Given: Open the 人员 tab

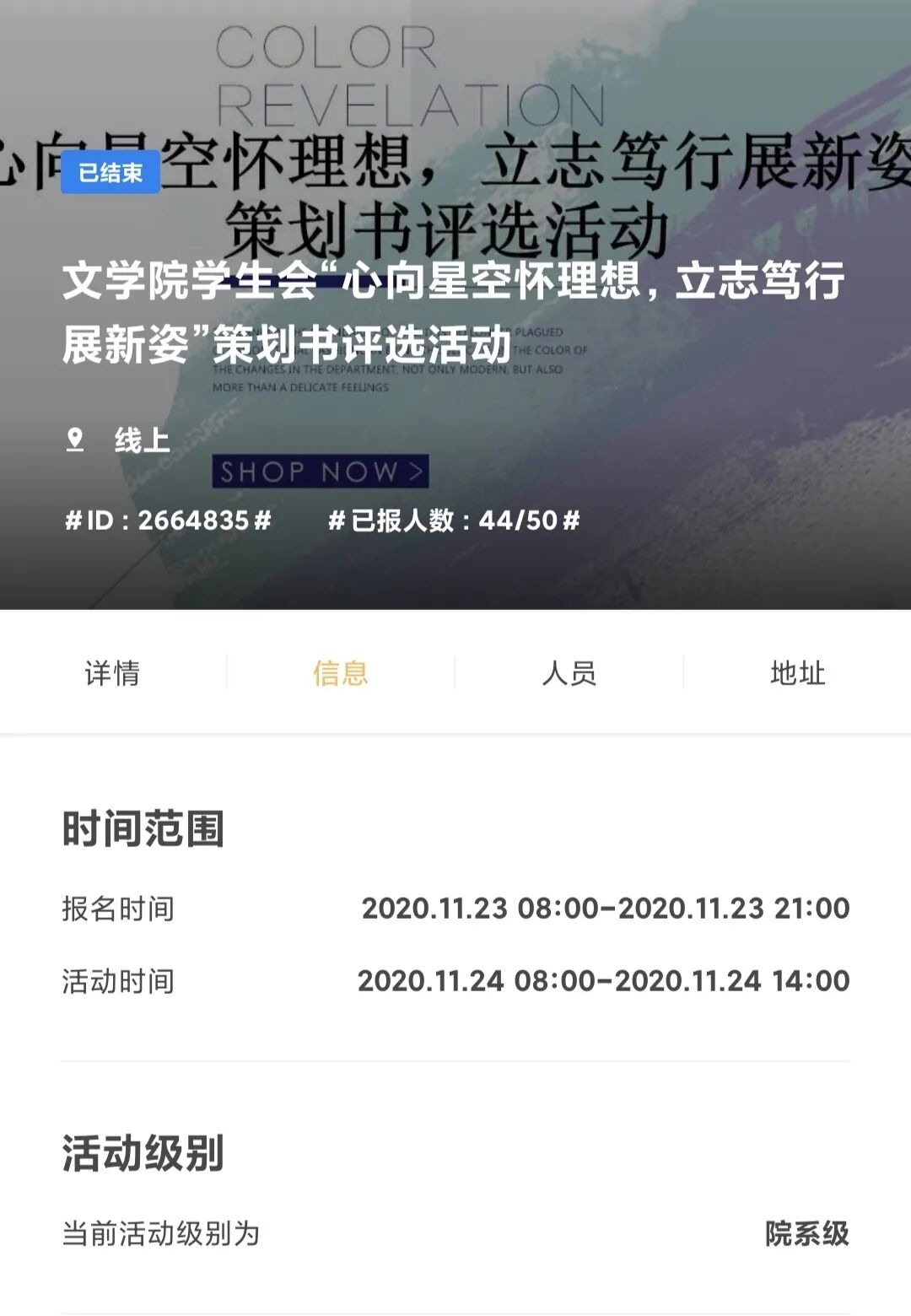Looking at the screenshot, I should (569, 673).
